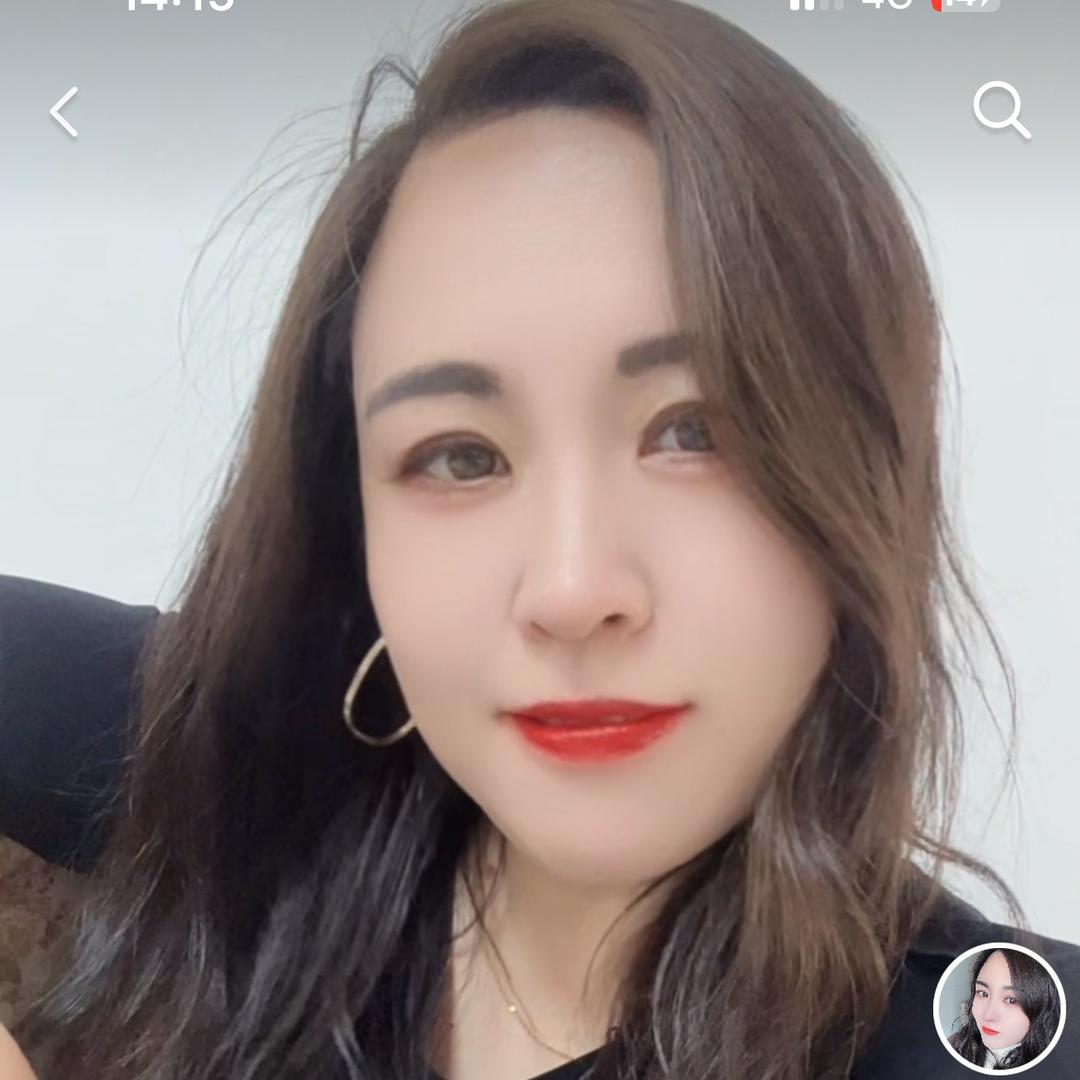Open the circular profile avatar
The width and height of the screenshot is (1080, 1080).
tap(999, 1008)
